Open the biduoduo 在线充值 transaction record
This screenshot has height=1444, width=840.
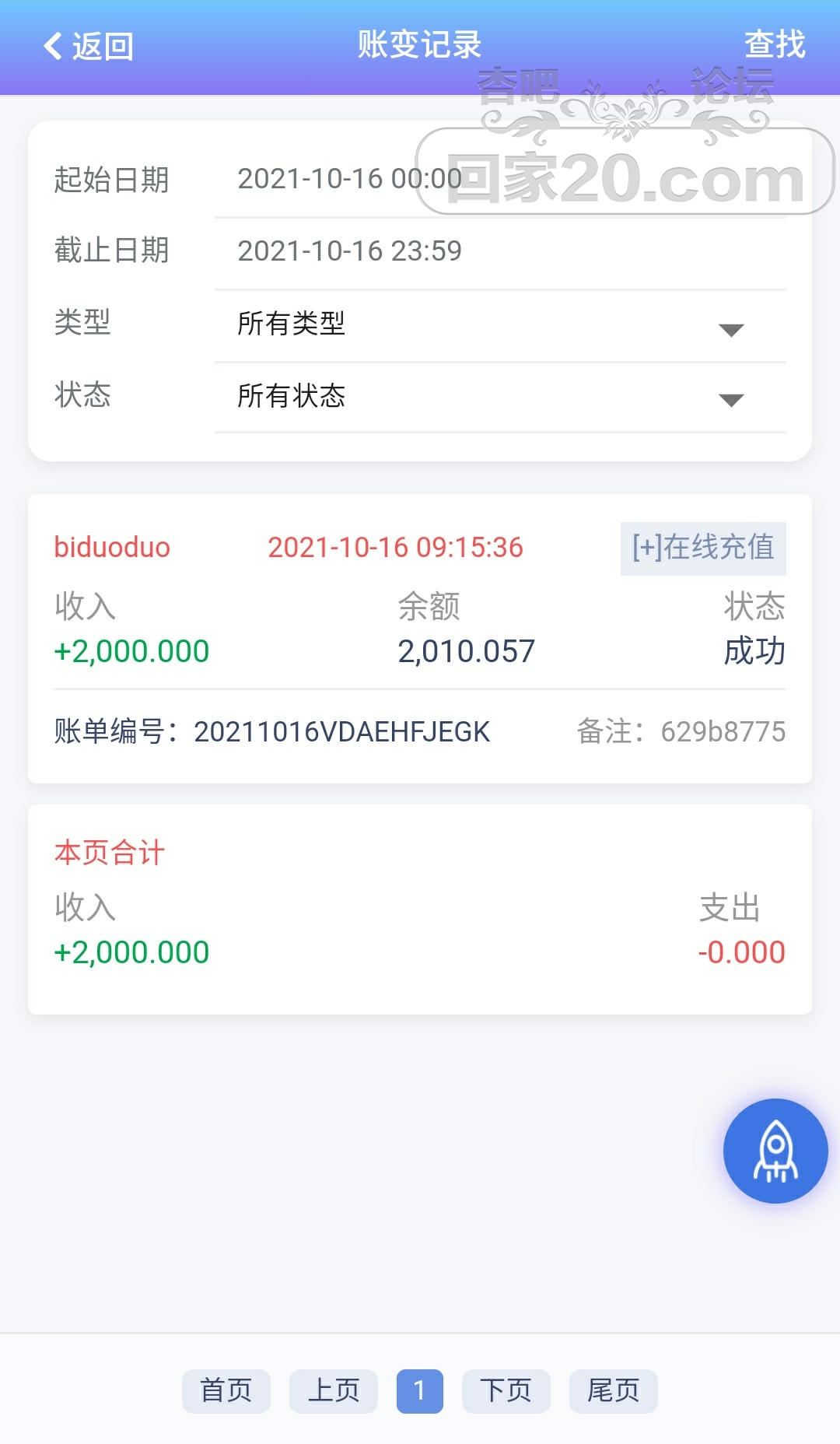click(420, 639)
